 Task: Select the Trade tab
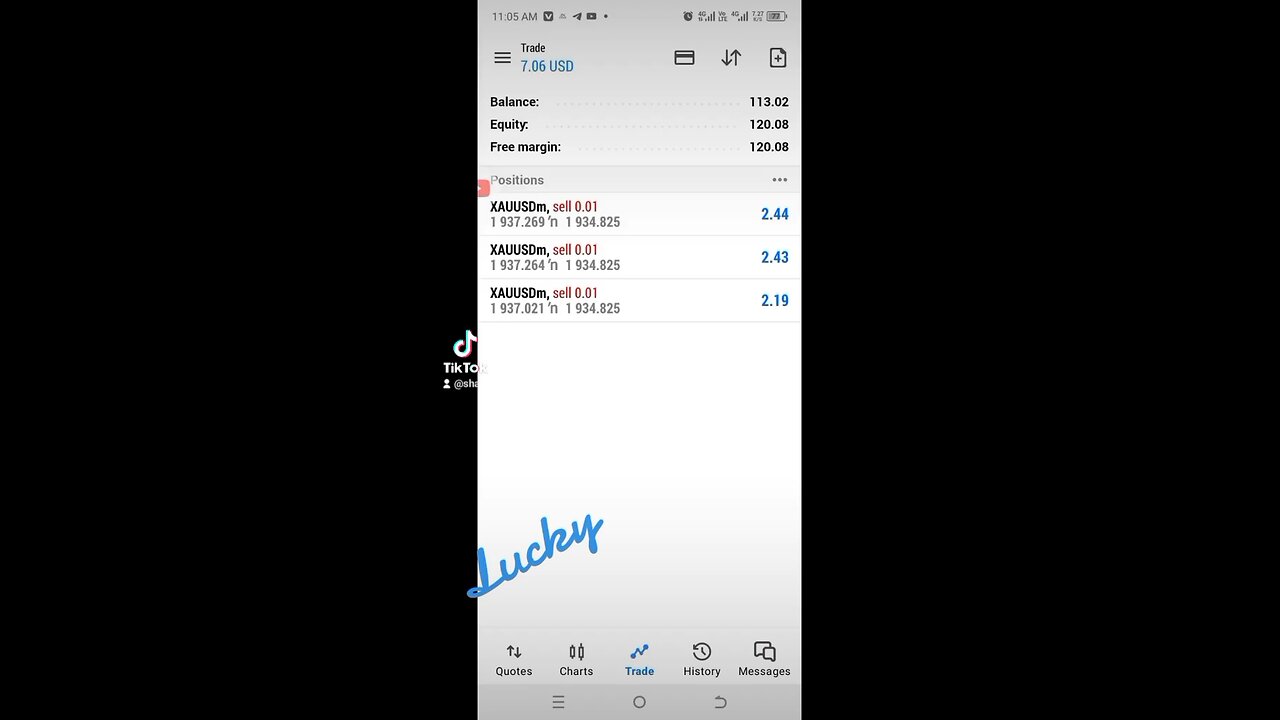tap(639, 660)
